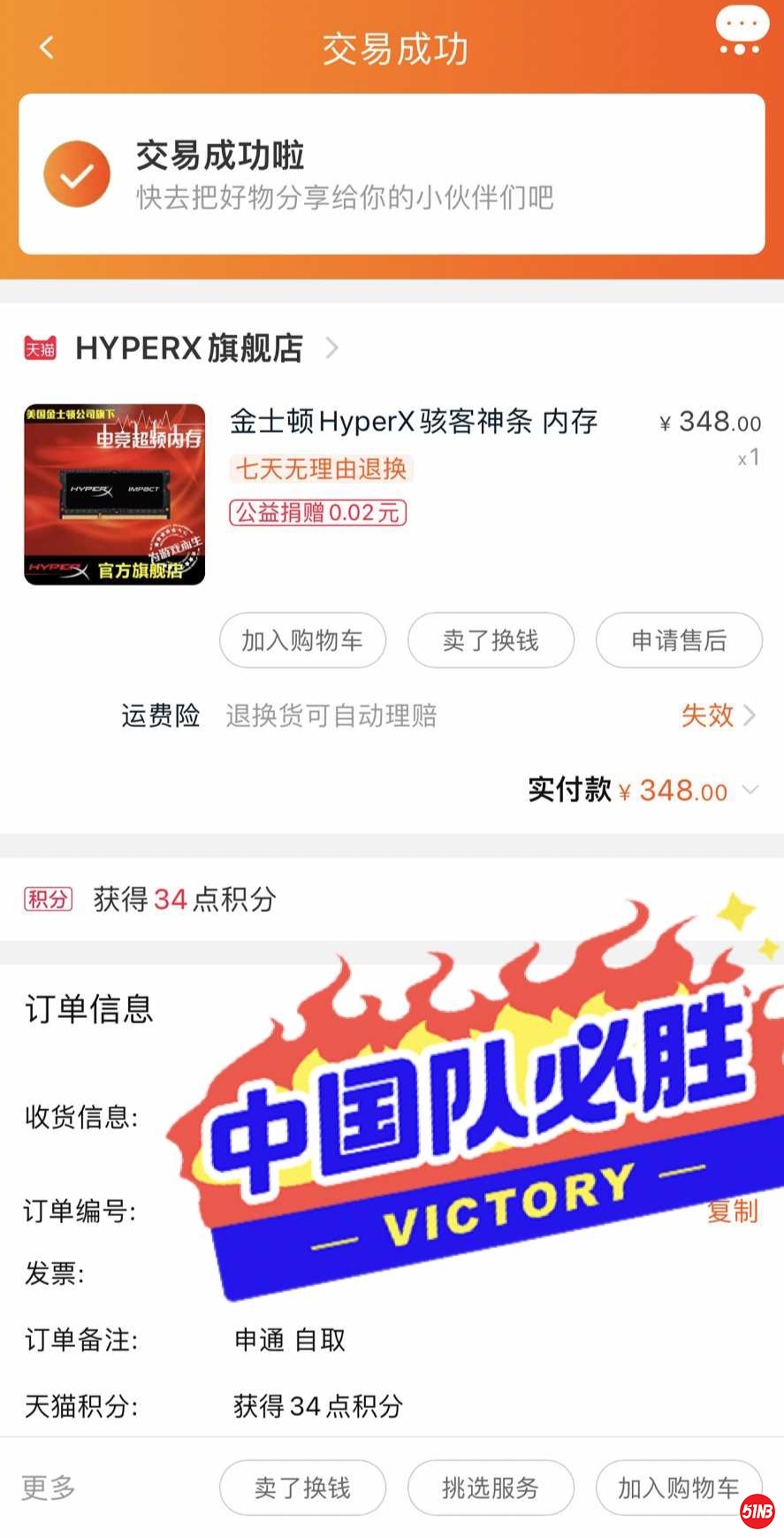Tap 加入购物车 in the bottom bar
The width and height of the screenshot is (784, 1538).
click(678, 1488)
